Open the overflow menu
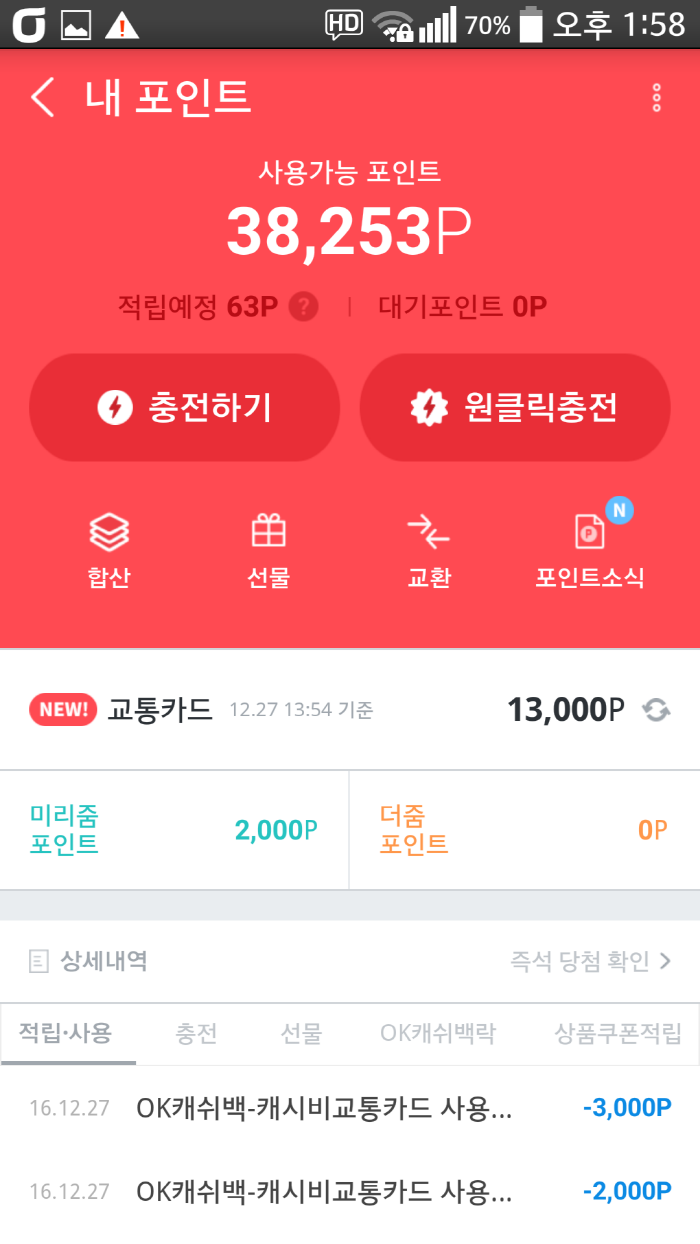This screenshot has height=1244, width=700. click(657, 98)
